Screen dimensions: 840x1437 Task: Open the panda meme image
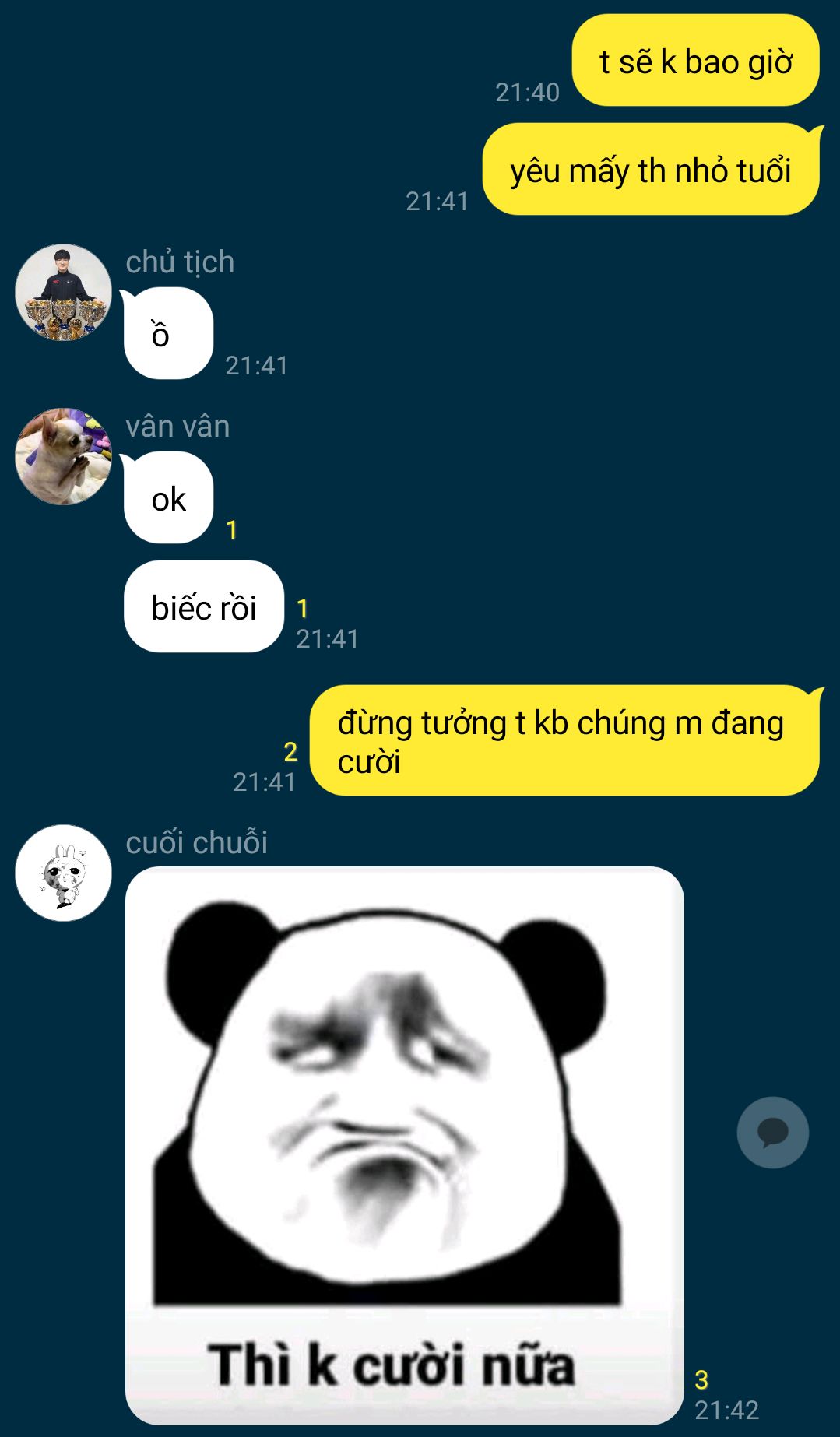[x=404, y=1144]
